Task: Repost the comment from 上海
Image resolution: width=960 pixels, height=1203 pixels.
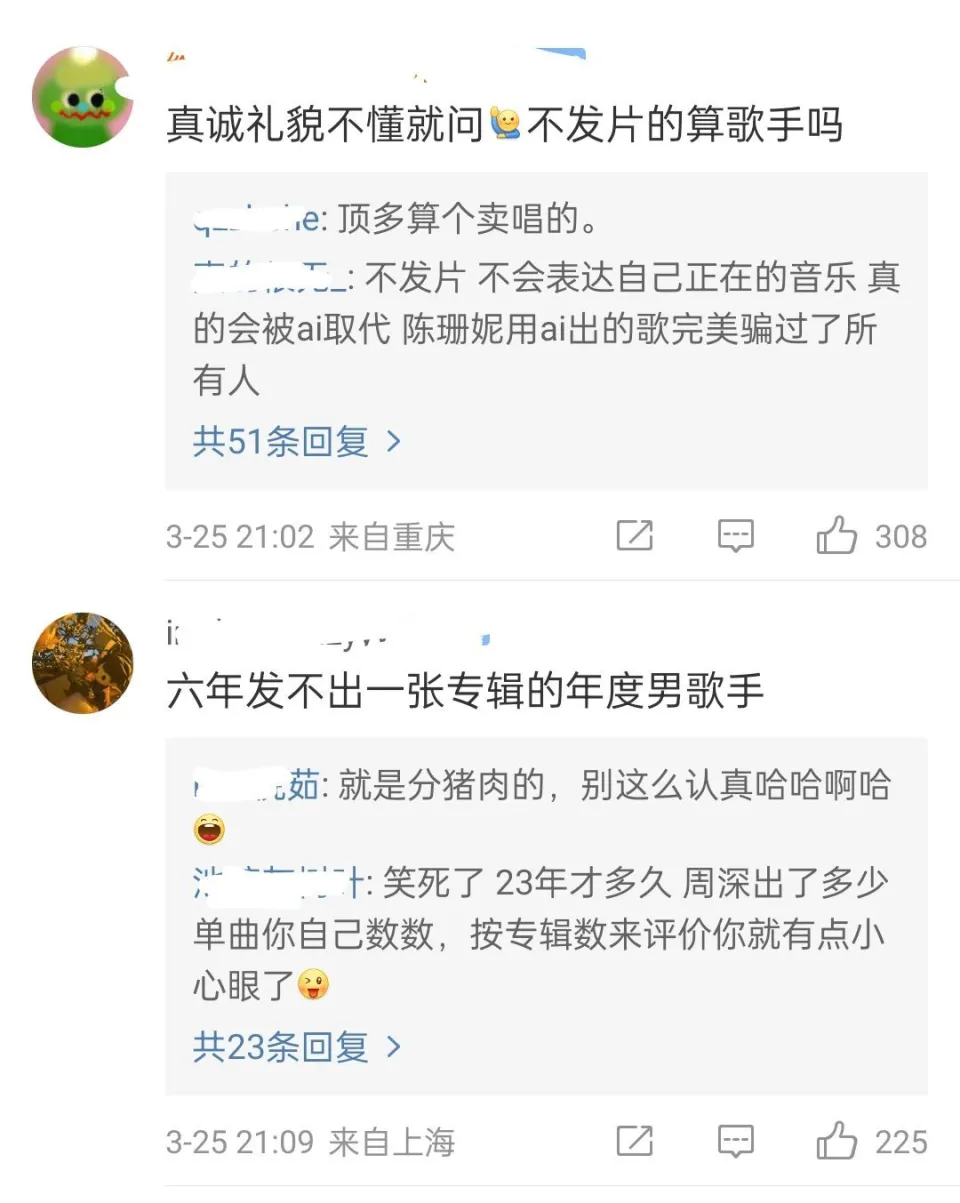Action: tap(634, 1141)
